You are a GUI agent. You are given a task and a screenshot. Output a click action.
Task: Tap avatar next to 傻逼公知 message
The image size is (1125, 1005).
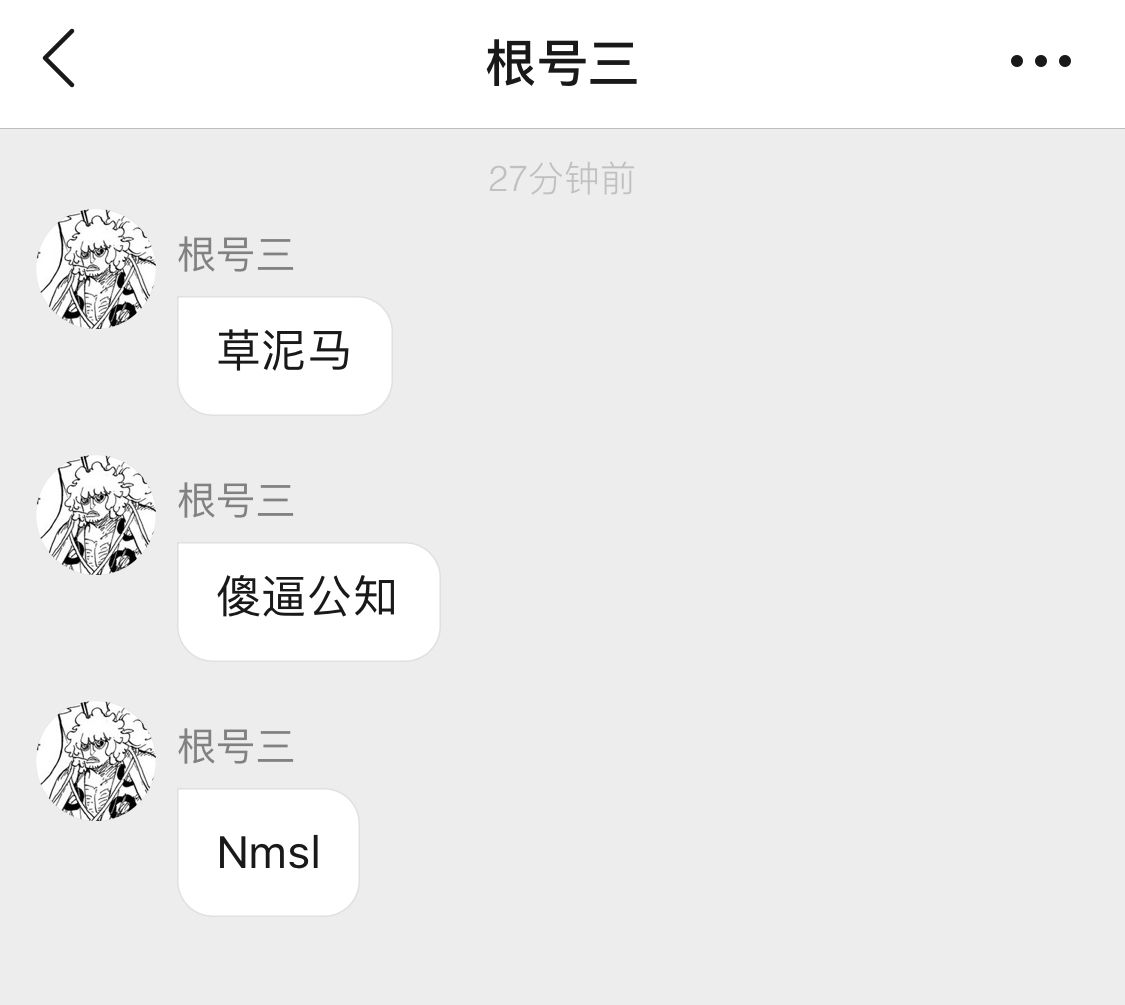coord(96,516)
